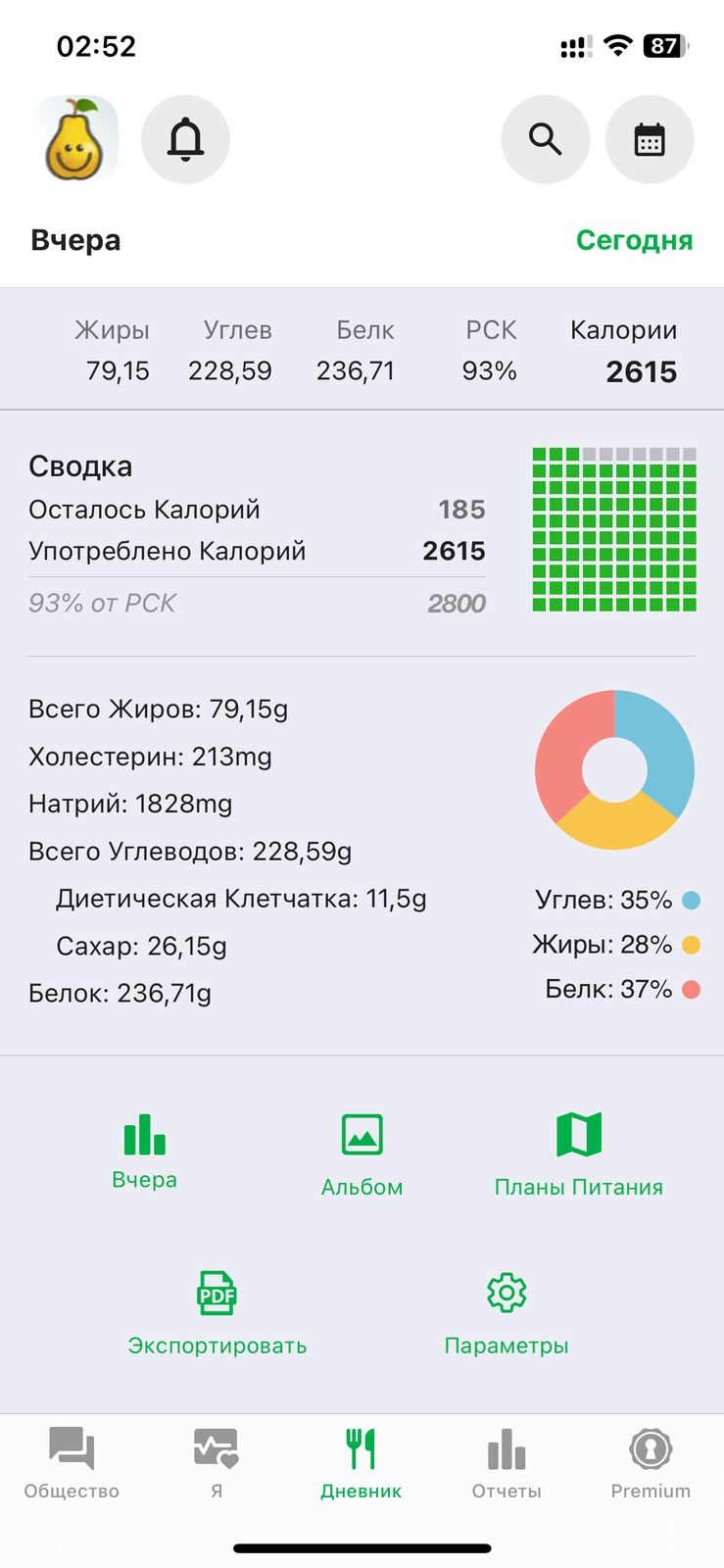Click the Углев legend color dot

tap(690, 900)
